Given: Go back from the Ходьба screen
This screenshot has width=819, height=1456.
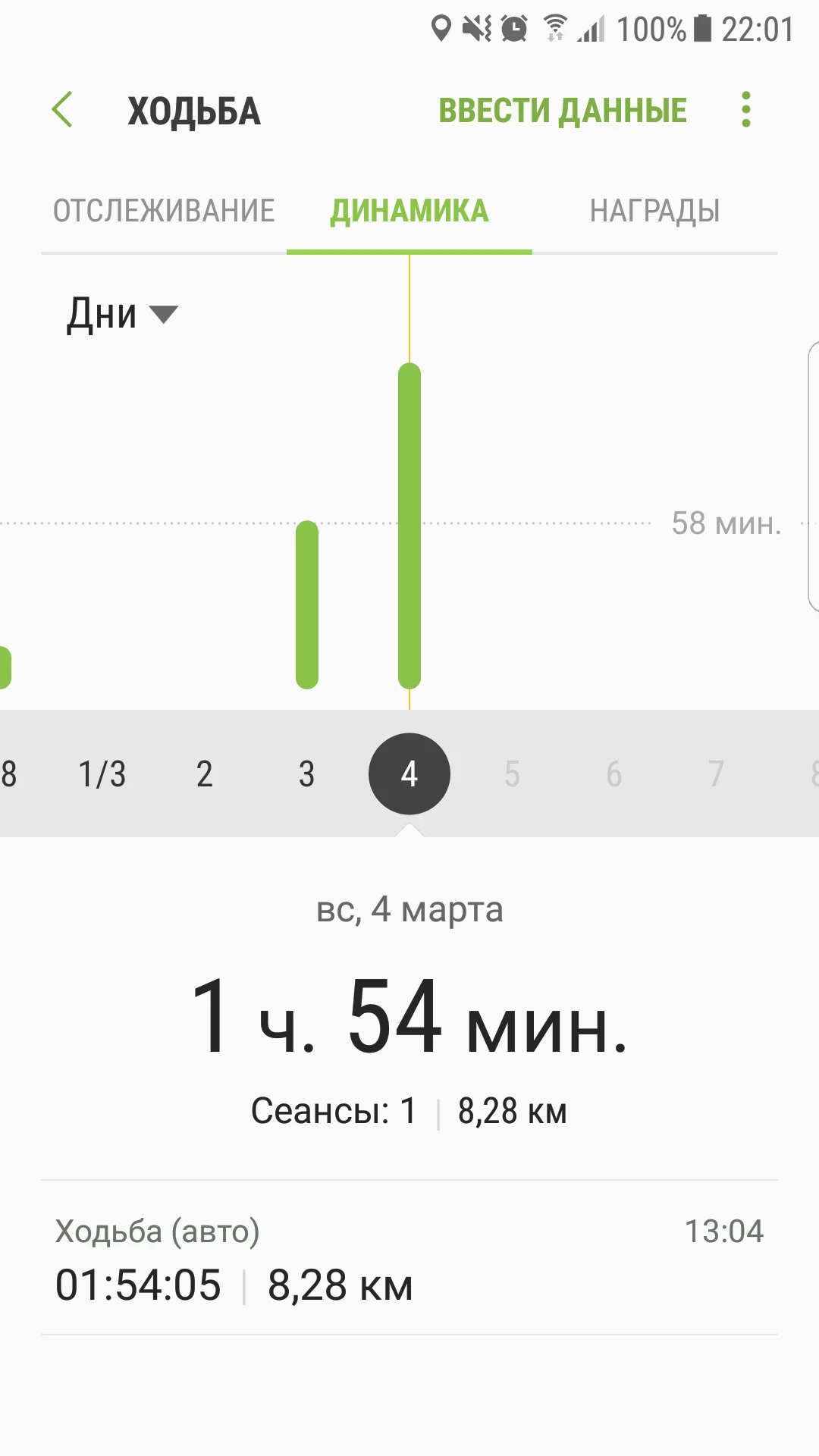Looking at the screenshot, I should pos(63,110).
